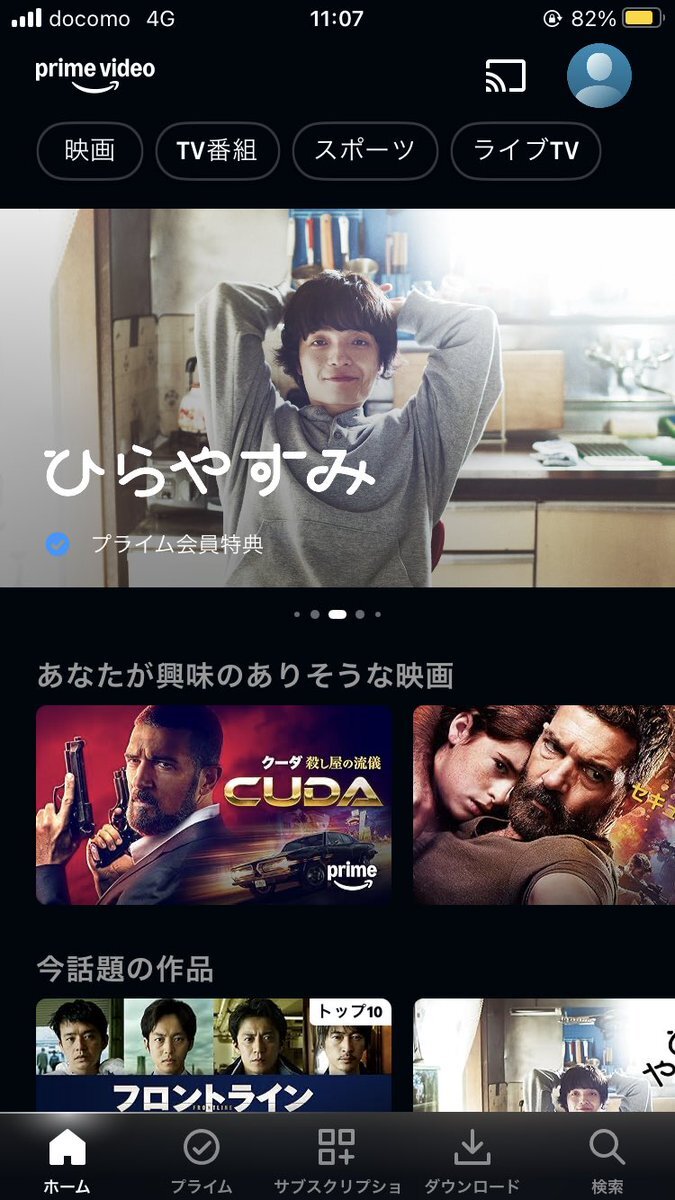Switch to the ダウンロード tab
This screenshot has height=1200, width=675.
[x=472, y=1158]
